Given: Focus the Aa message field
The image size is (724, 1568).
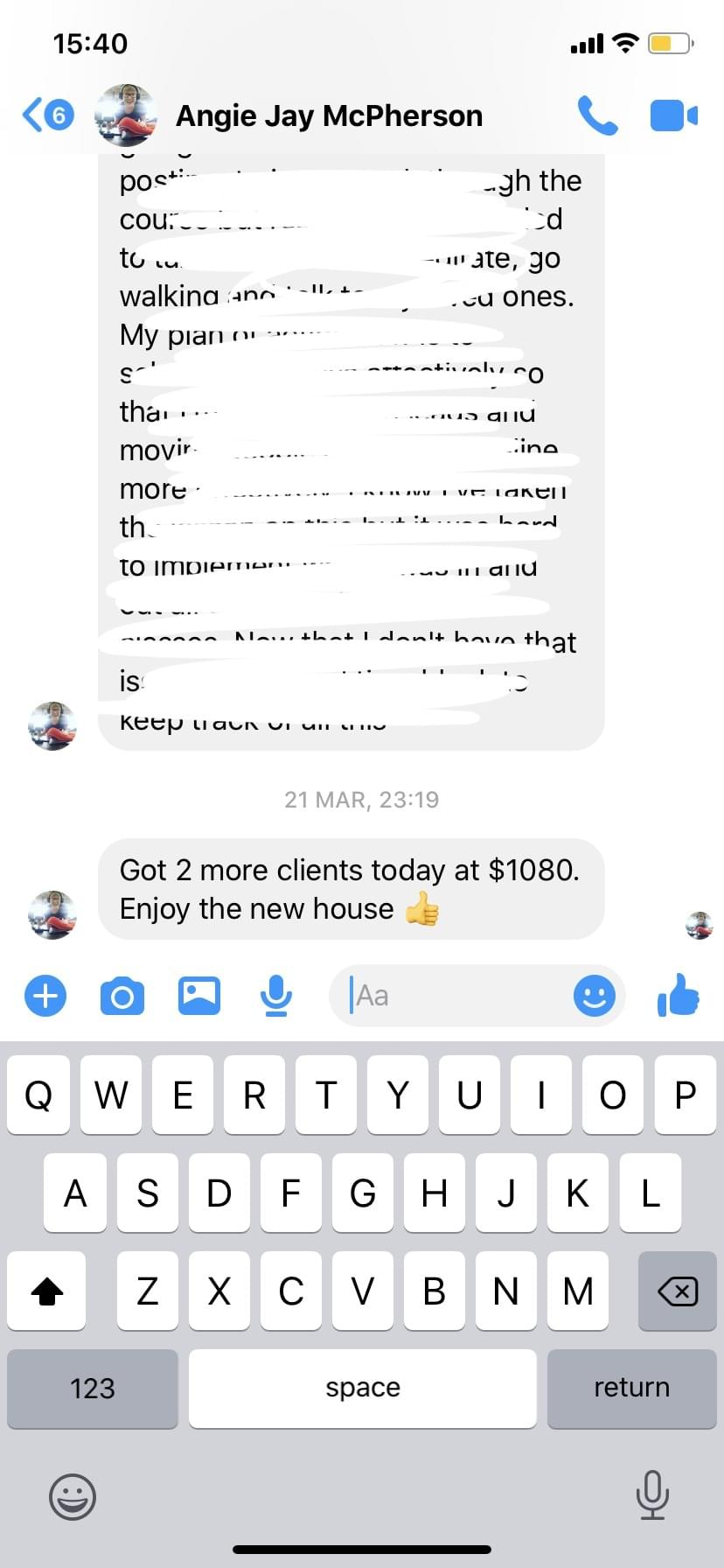Looking at the screenshot, I should [455, 996].
